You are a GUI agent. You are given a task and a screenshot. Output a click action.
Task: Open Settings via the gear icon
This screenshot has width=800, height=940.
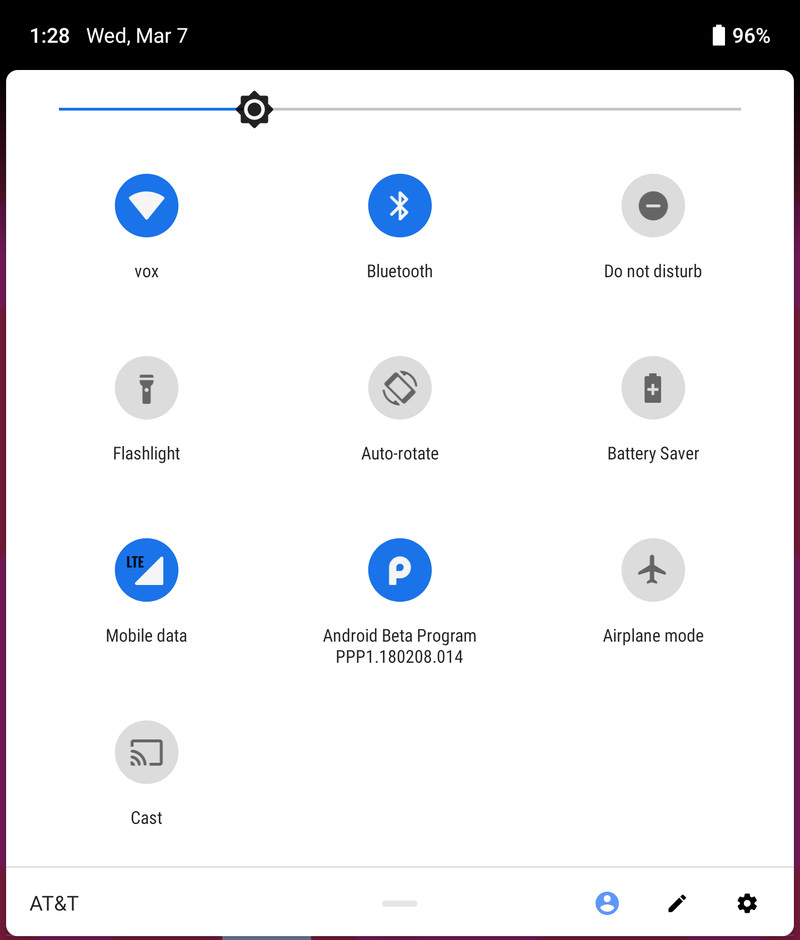(747, 903)
